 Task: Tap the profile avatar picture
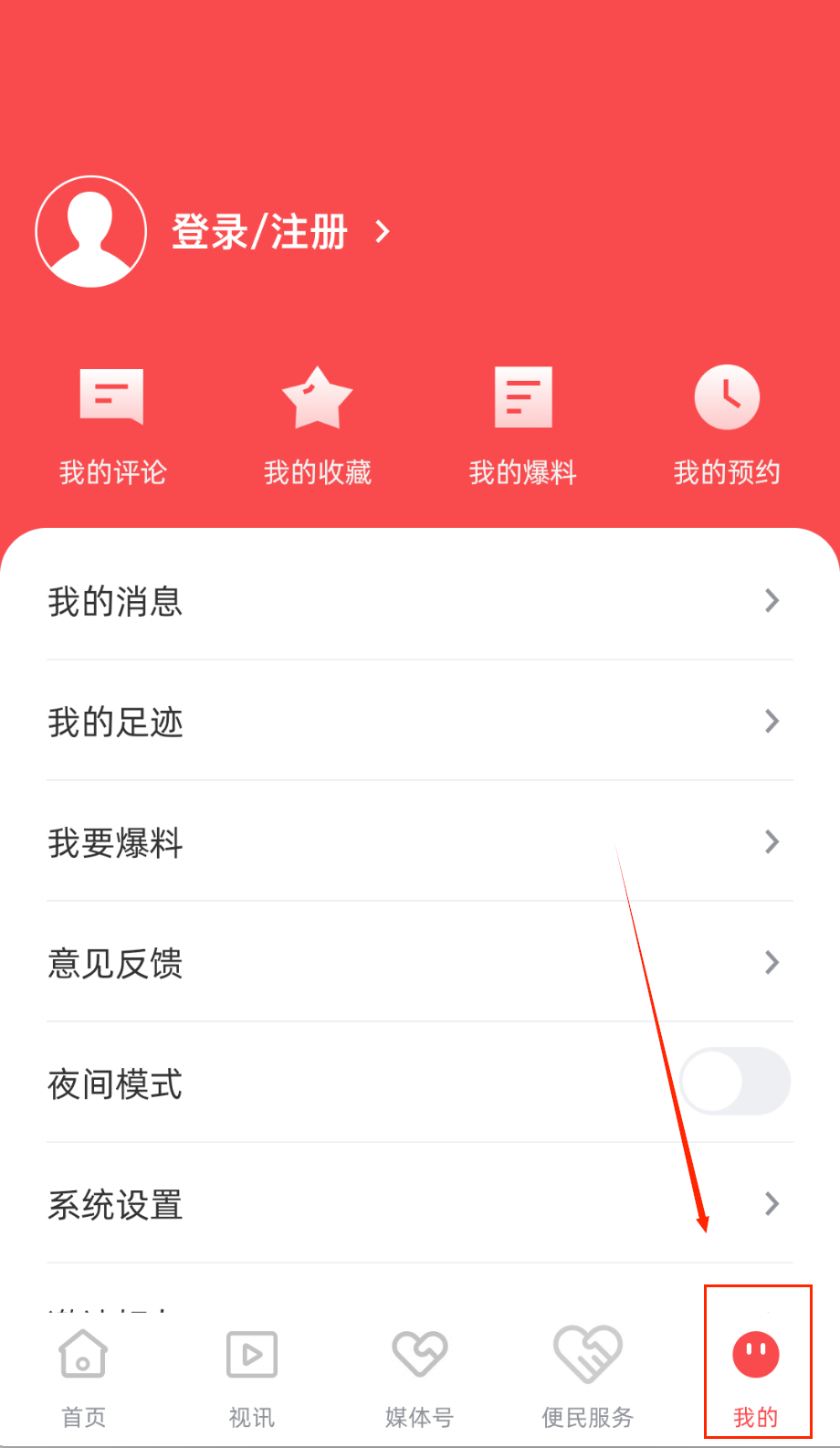pos(91,232)
